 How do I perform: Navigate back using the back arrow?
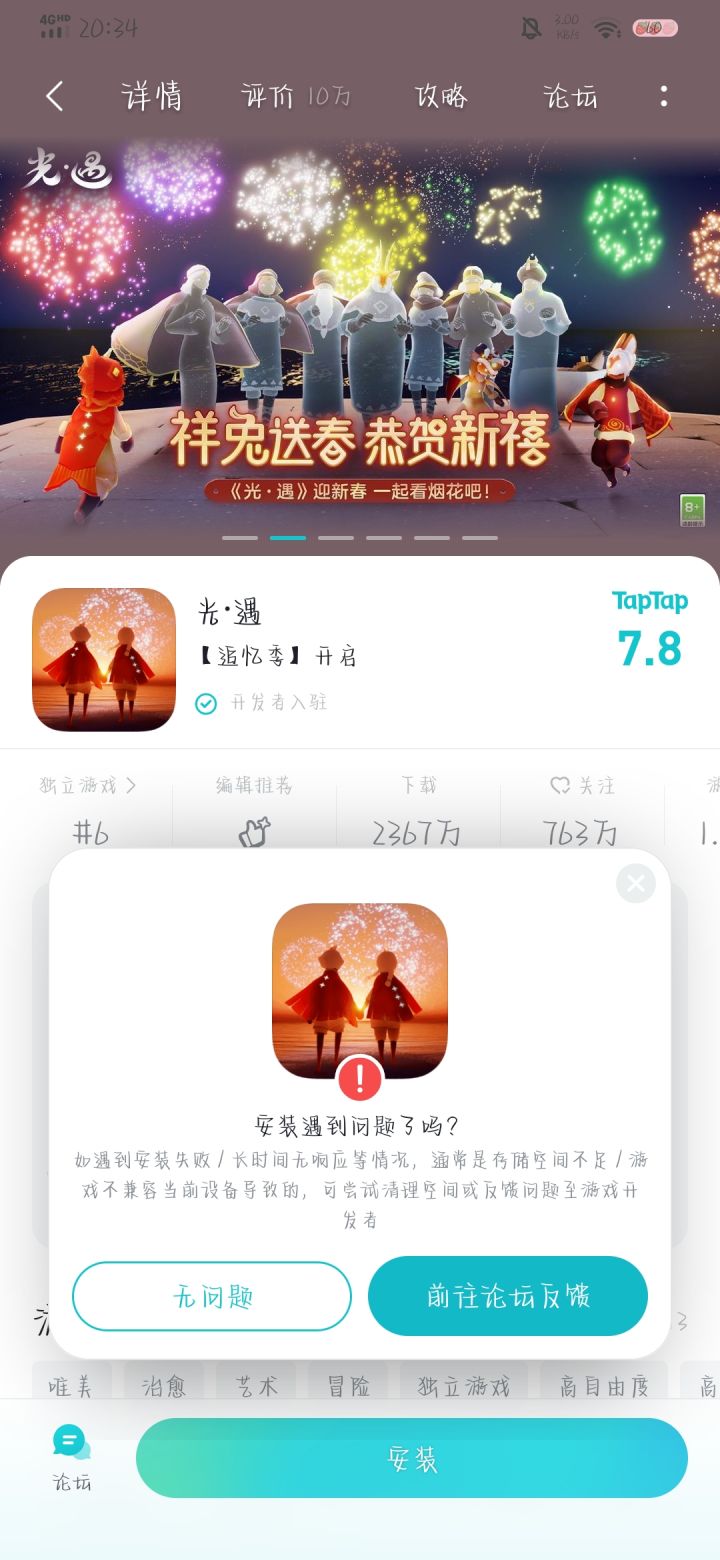(55, 95)
